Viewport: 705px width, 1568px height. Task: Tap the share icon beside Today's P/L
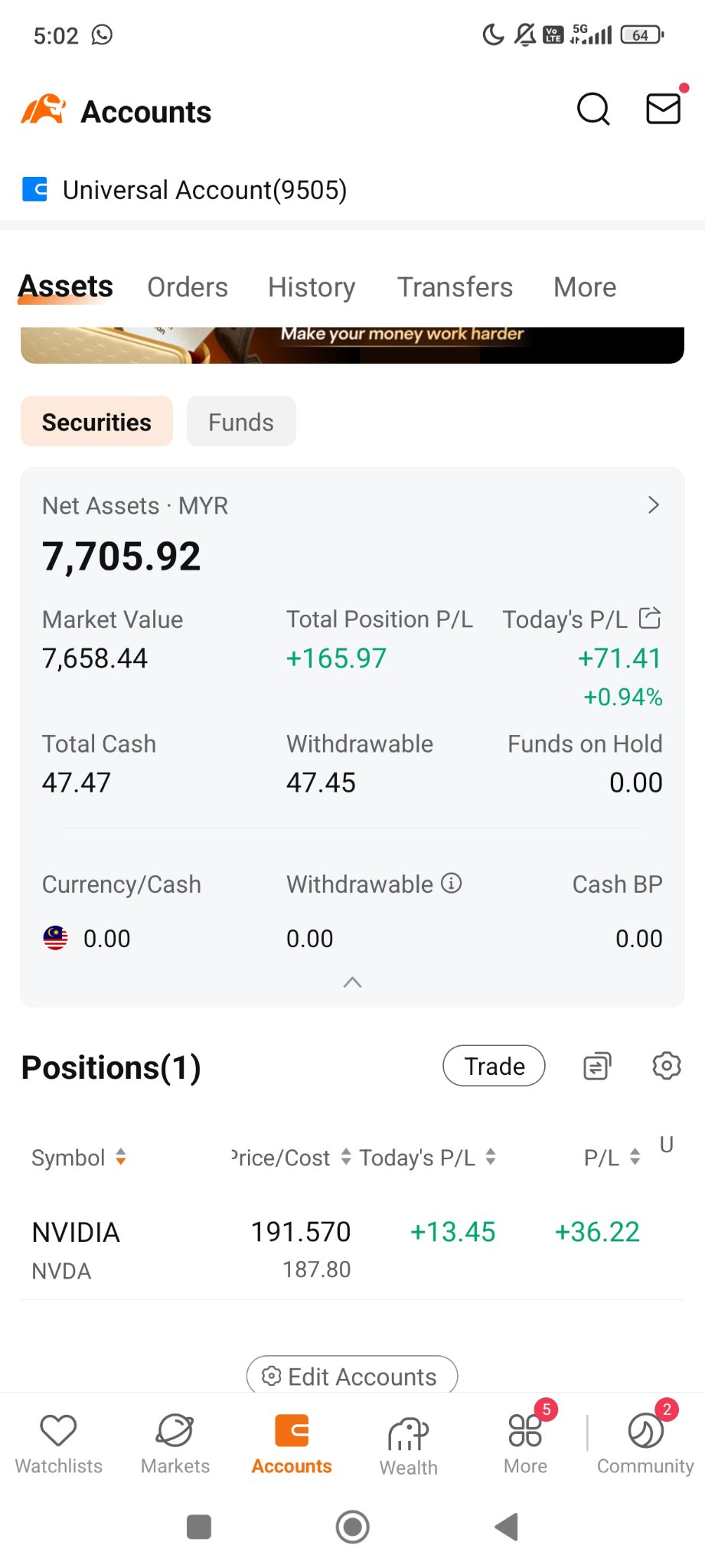pyautogui.click(x=650, y=617)
